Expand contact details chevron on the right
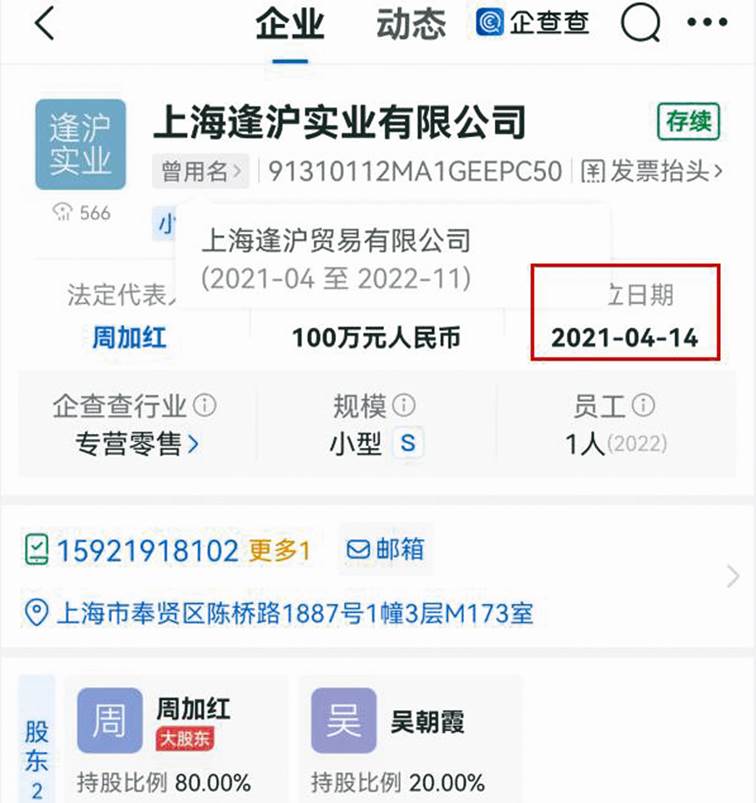The width and height of the screenshot is (756, 803). point(733,577)
